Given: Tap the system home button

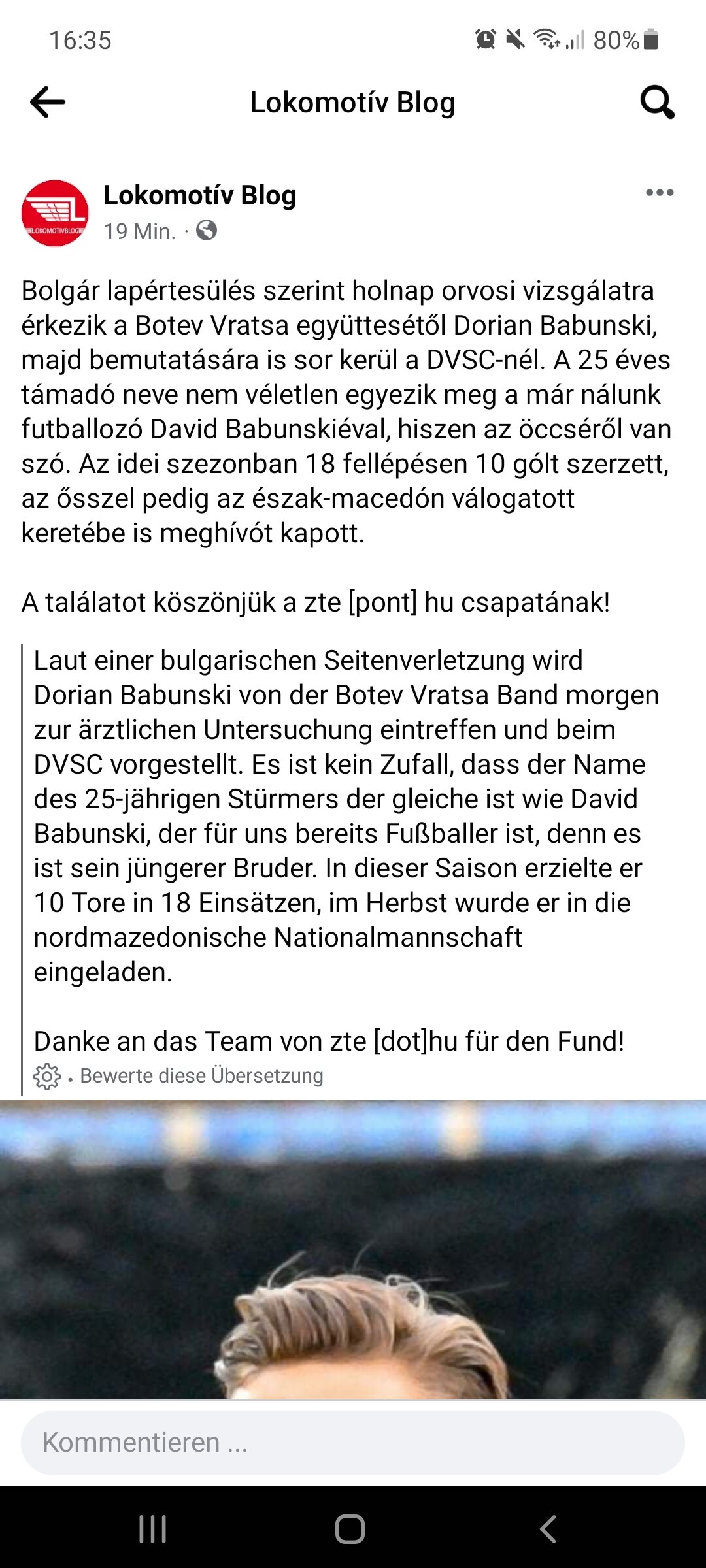Looking at the screenshot, I should click(x=350, y=1529).
